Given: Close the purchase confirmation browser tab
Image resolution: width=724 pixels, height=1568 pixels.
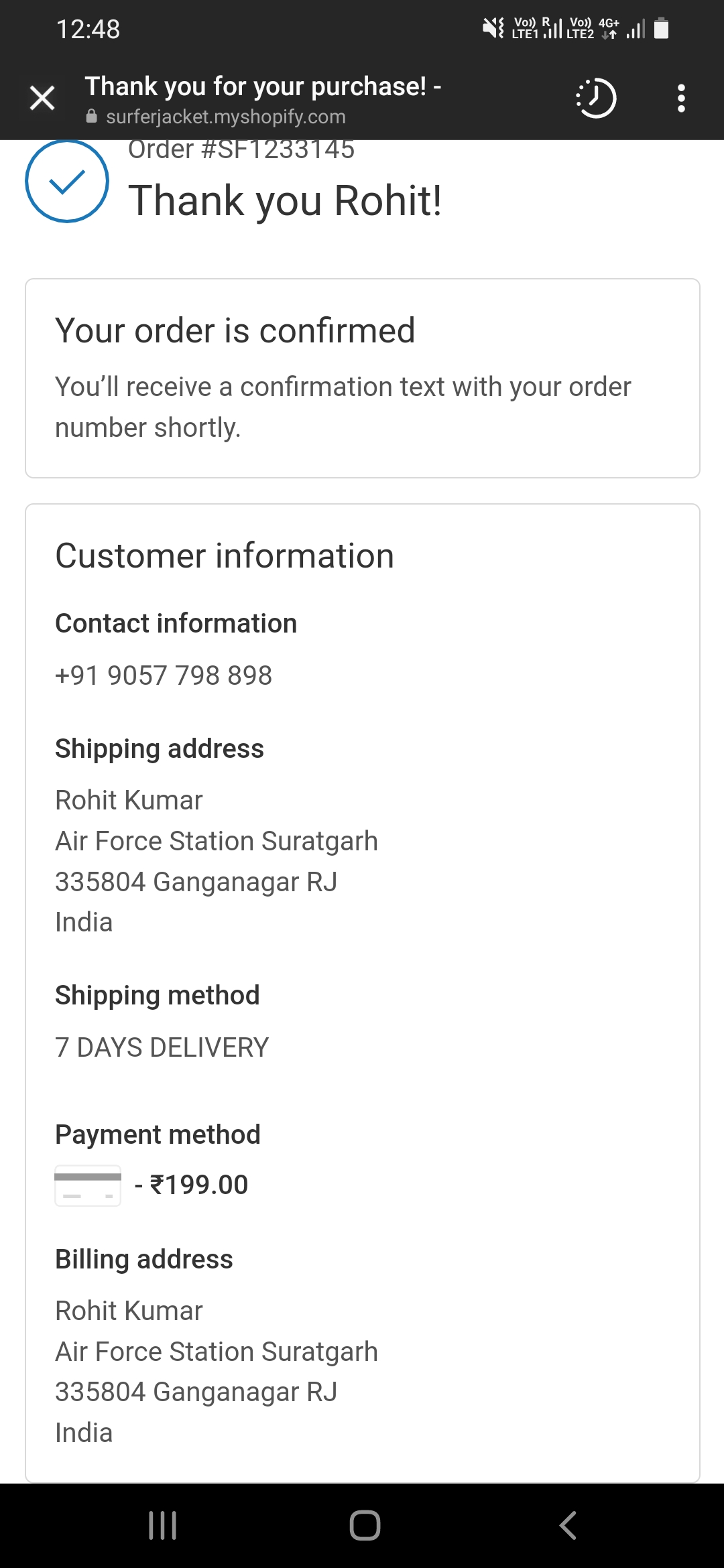Looking at the screenshot, I should click(x=42, y=99).
